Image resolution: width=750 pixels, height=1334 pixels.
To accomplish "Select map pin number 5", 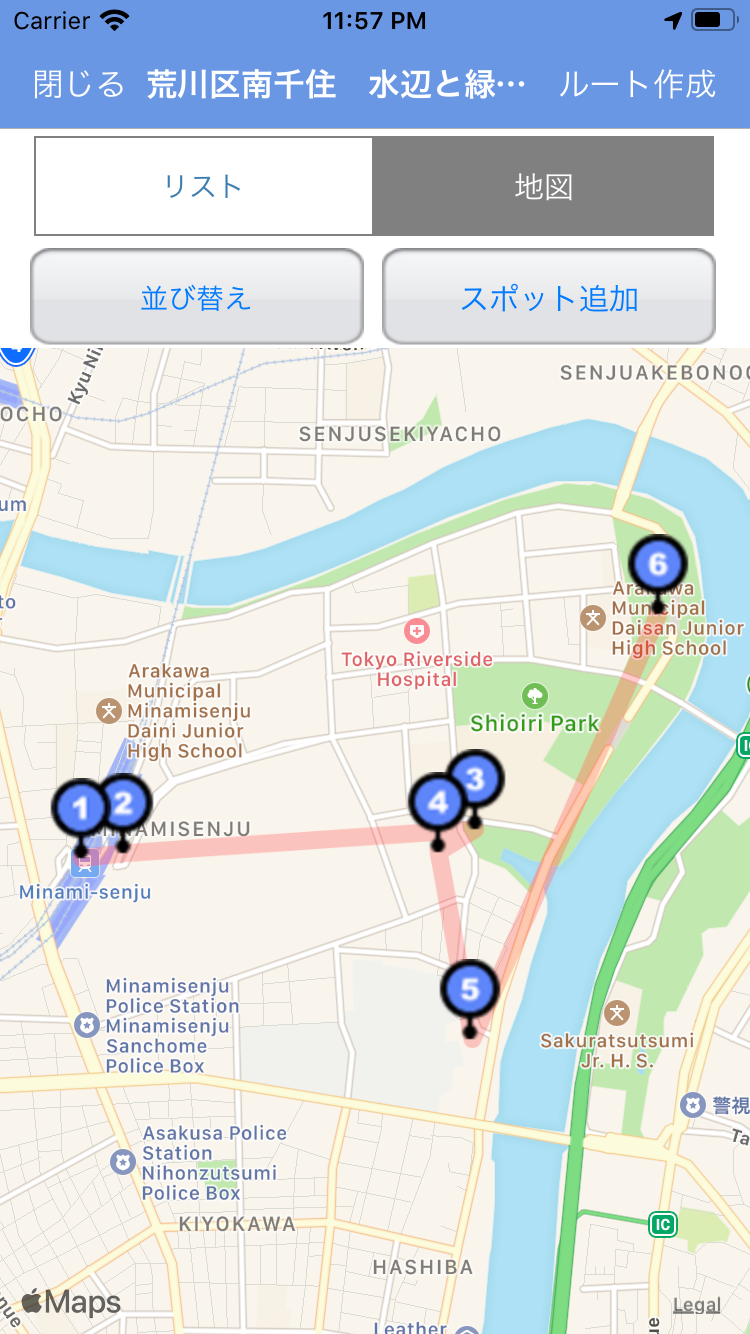I will [470, 989].
